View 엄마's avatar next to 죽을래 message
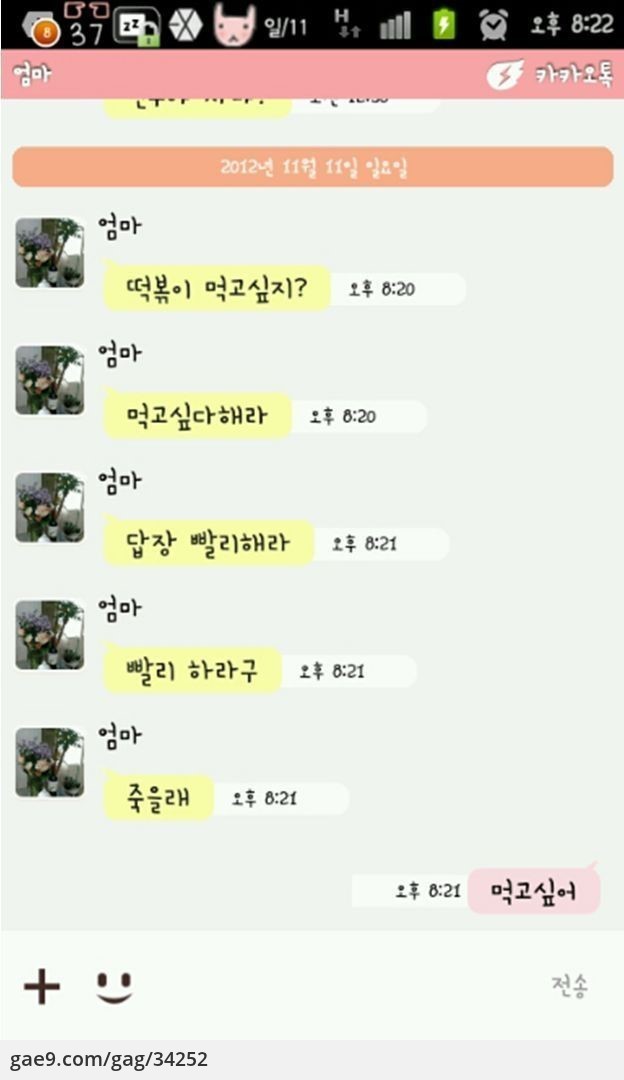The width and height of the screenshot is (624, 1080). pyautogui.click(x=49, y=762)
